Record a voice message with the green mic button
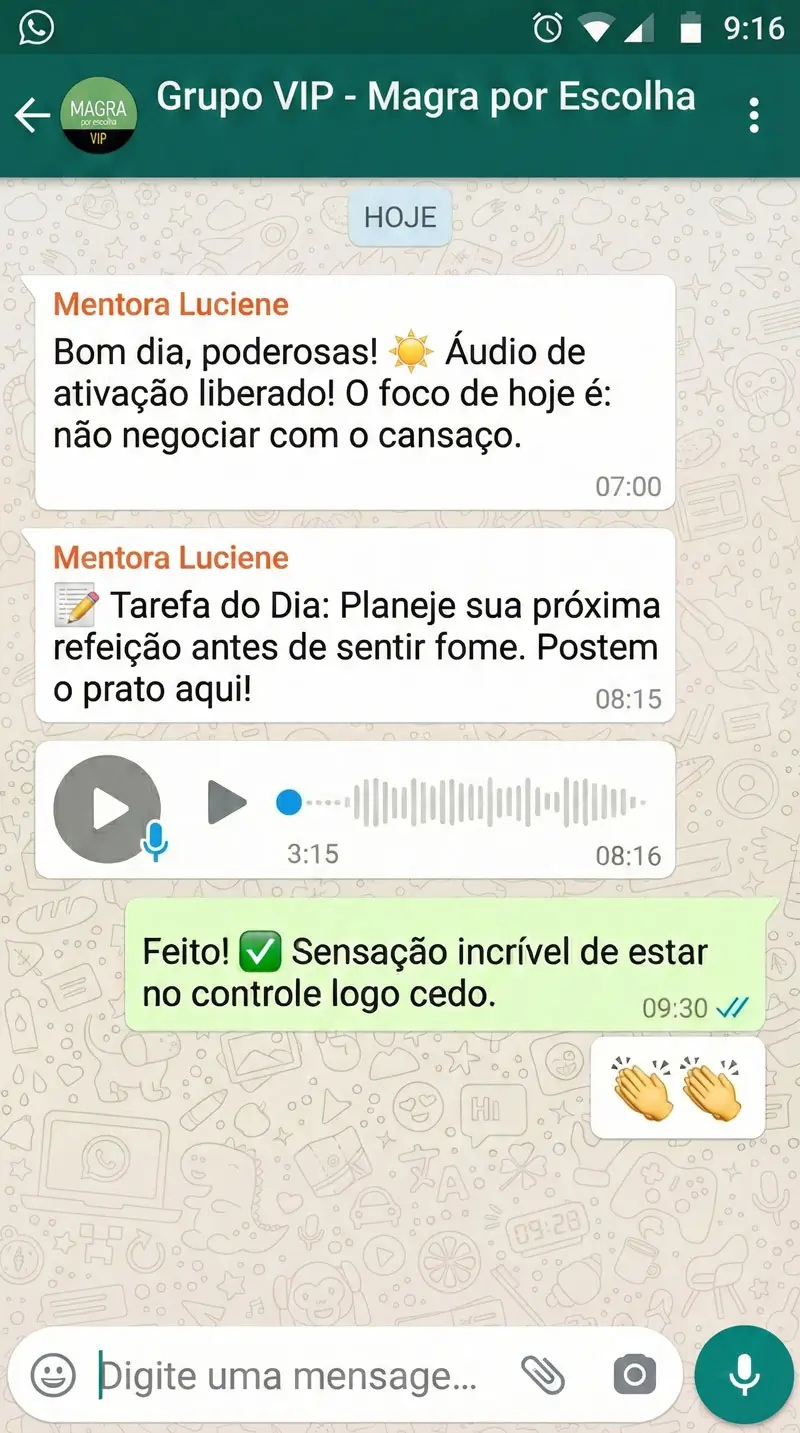Screen dimensions: 800x1433 coord(743,1375)
